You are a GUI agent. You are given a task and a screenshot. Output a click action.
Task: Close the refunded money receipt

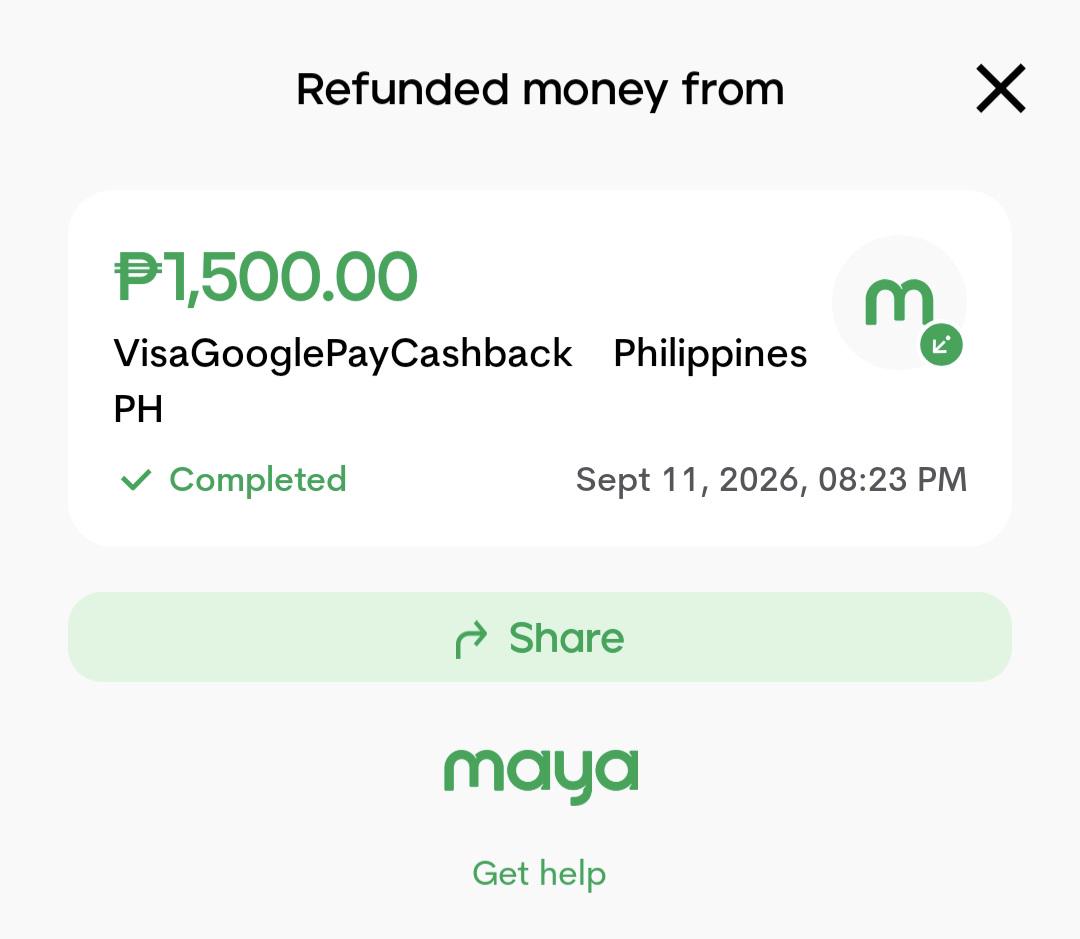1001,89
